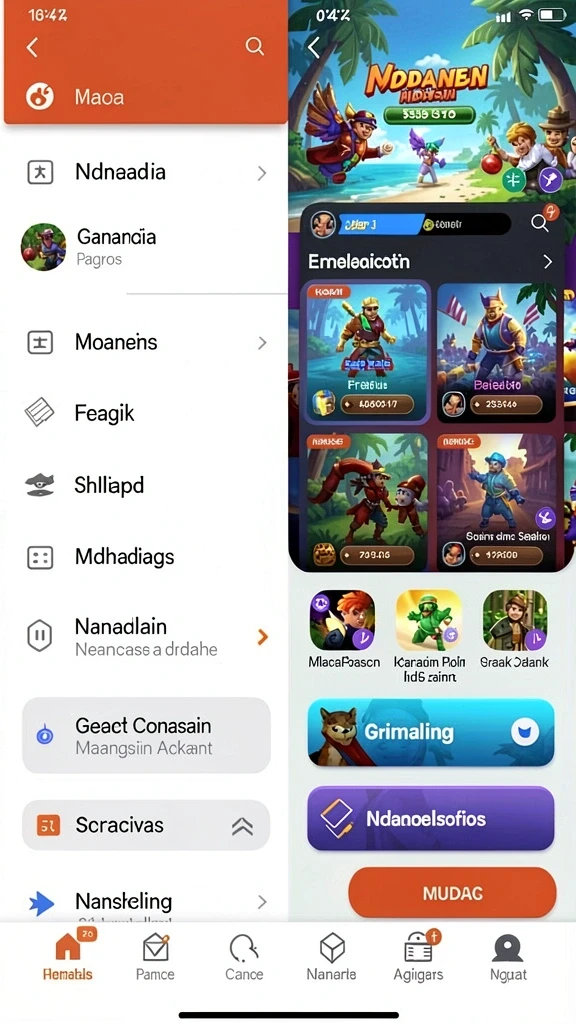Image resolution: width=576 pixels, height=1024 pixels.
Task: Collapse the Scracivas section
Action: 242,826
